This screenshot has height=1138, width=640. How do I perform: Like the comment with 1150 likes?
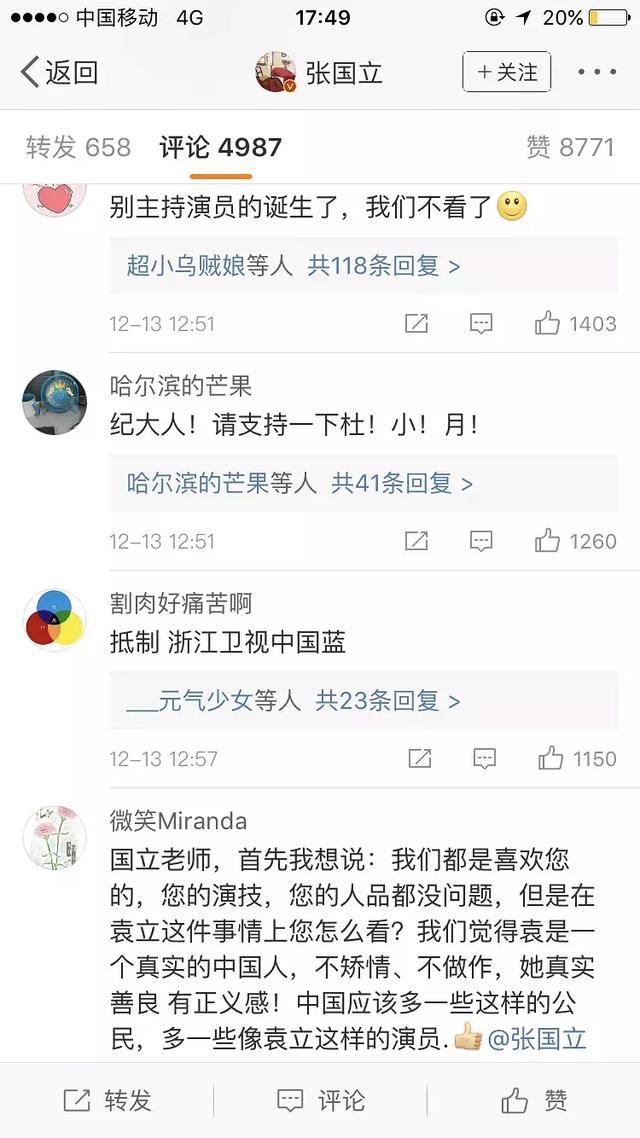577,758
